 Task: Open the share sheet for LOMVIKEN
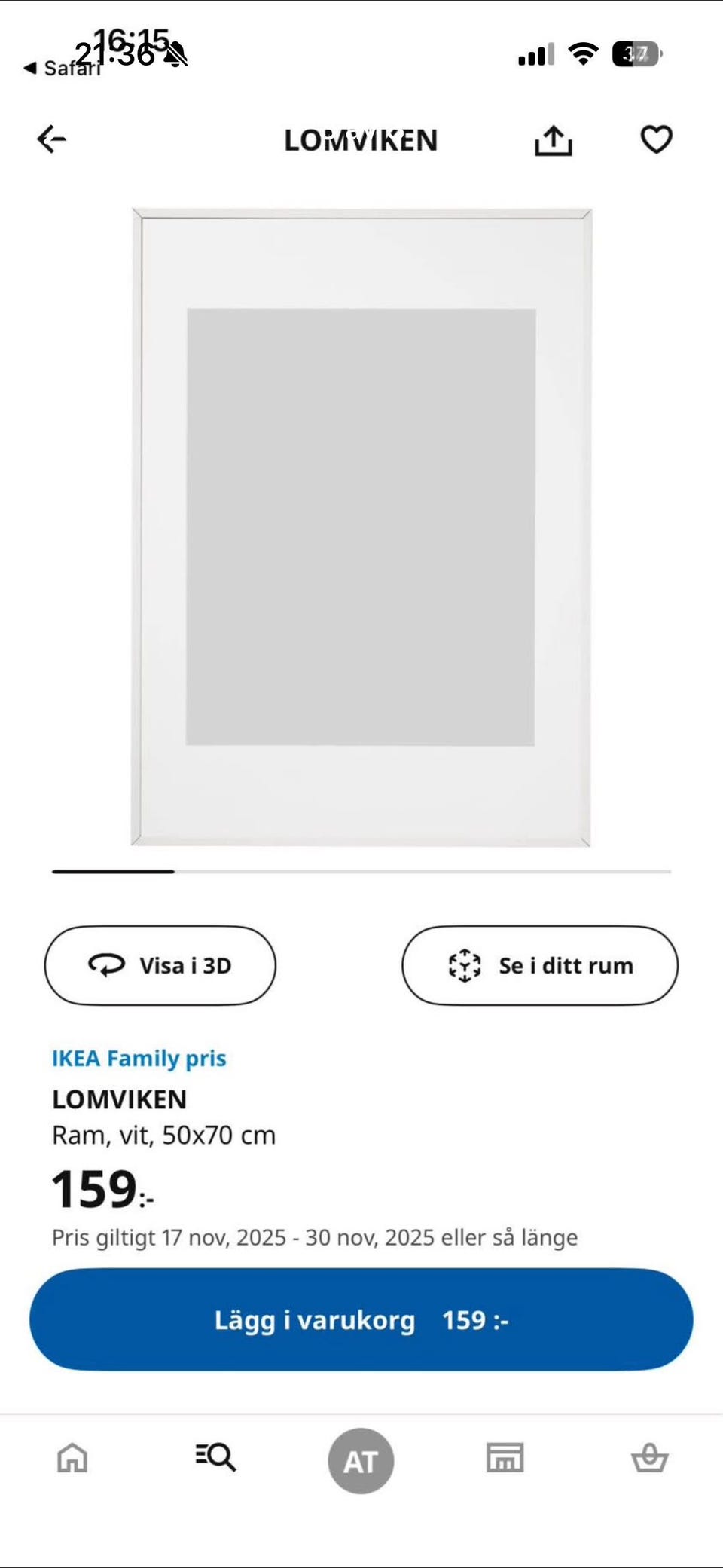(x=554, y=140)
